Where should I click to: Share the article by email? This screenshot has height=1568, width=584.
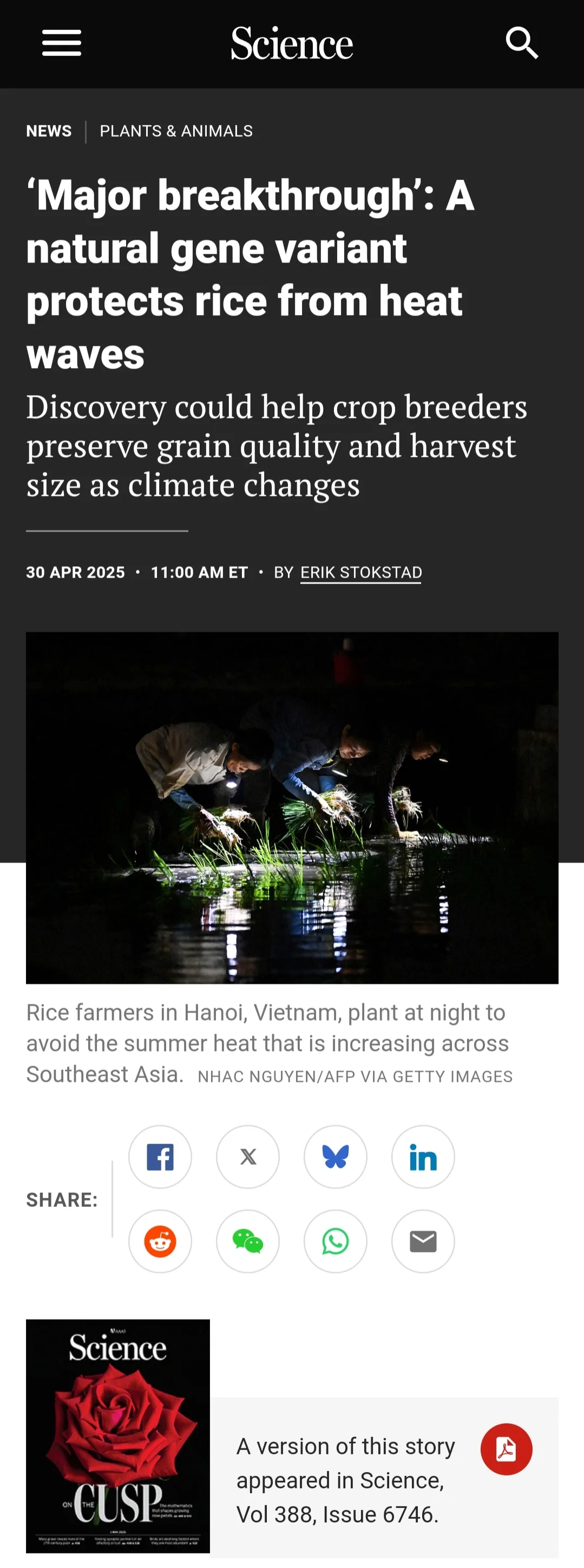(423, 1241)
